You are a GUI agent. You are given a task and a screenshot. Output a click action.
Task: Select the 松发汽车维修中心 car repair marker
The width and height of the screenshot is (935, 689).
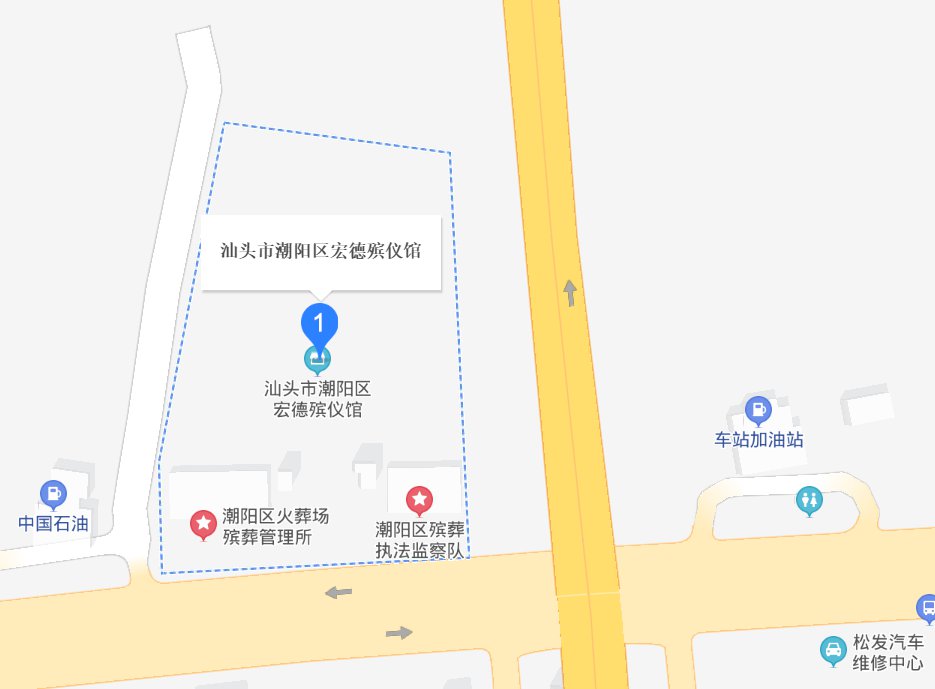[x=832, y=650]
